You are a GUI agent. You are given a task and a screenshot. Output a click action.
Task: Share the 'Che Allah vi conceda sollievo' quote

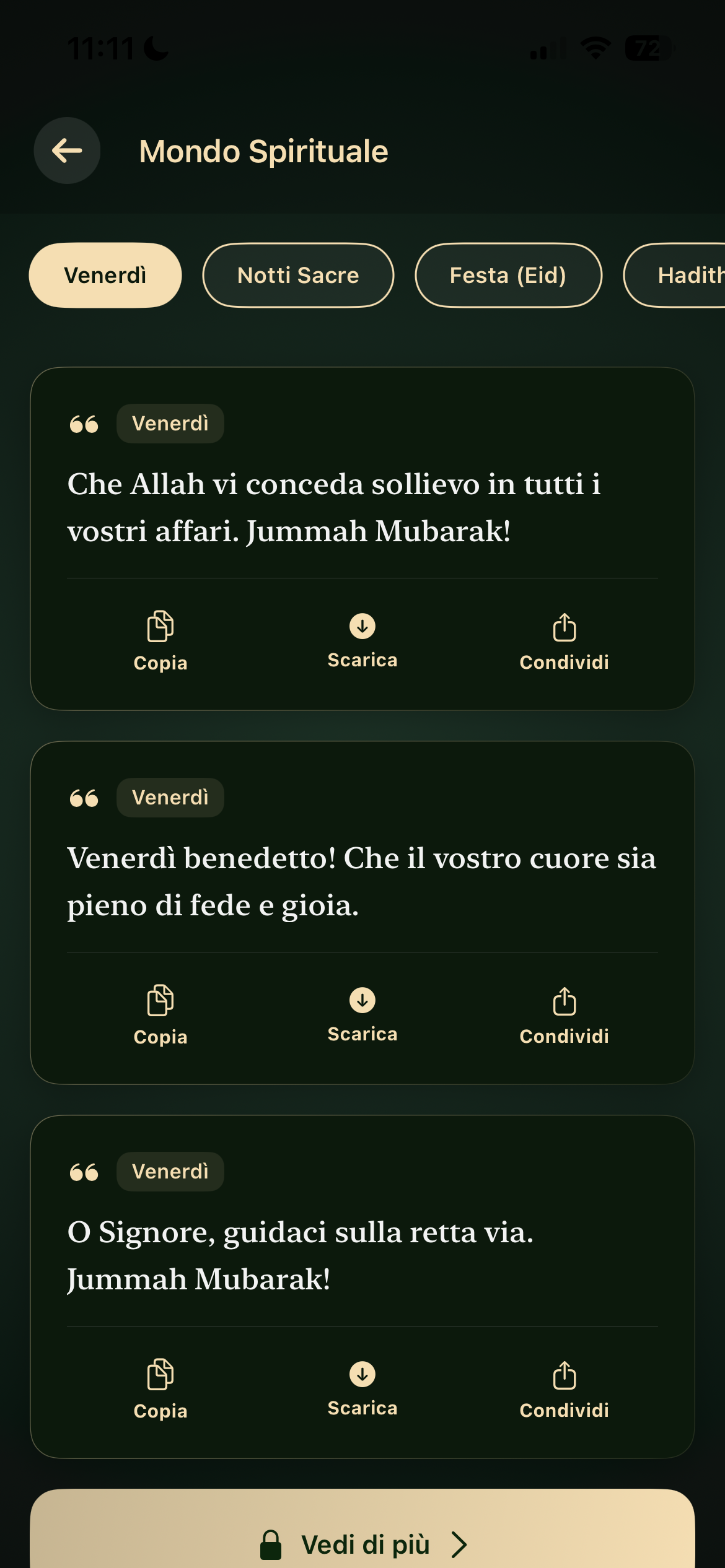point(564,641)
